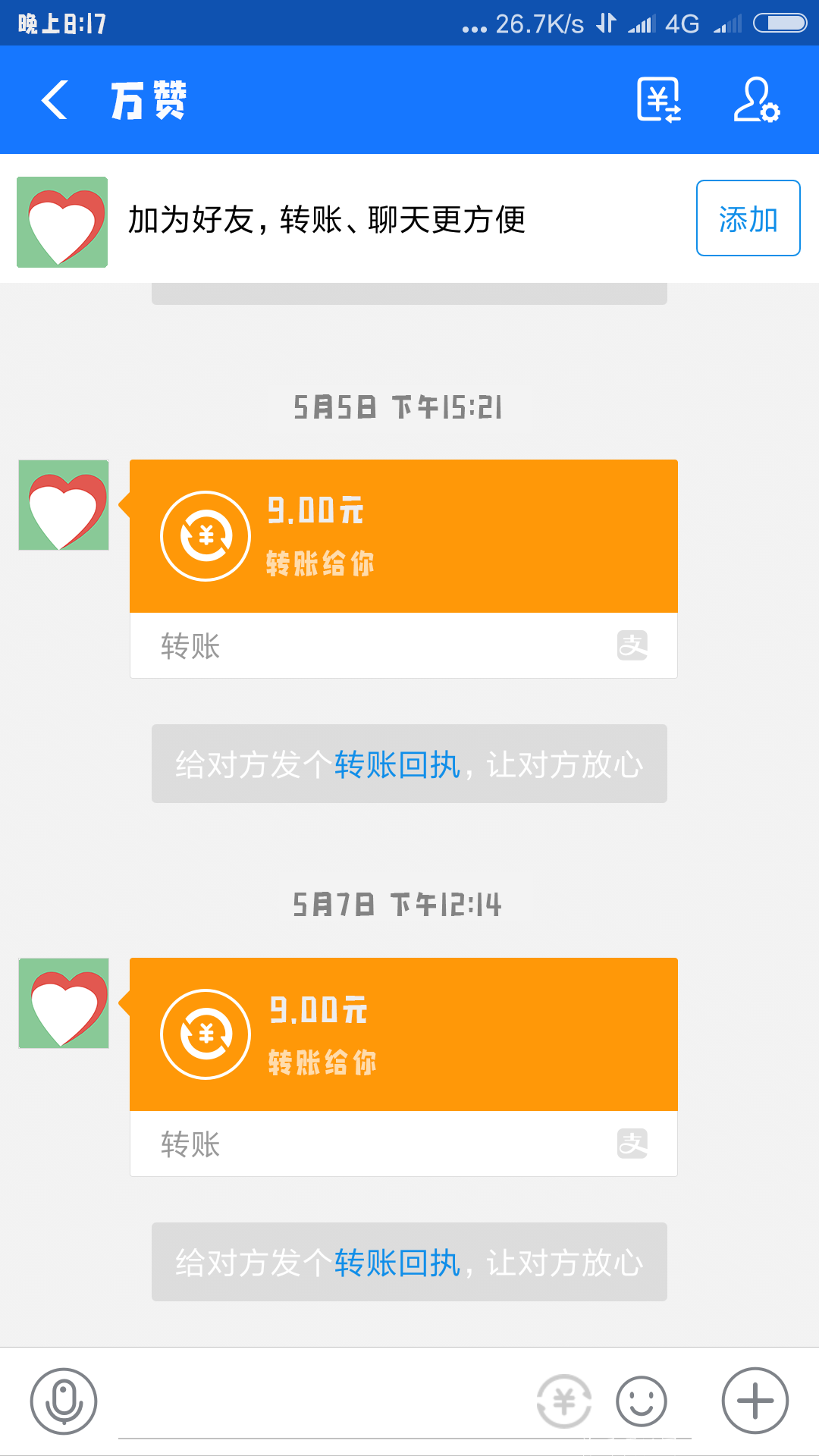Tap the heart avatar beside the May 5 transfer
This screenshot has width=819, height=1456.
coord(64,504)
